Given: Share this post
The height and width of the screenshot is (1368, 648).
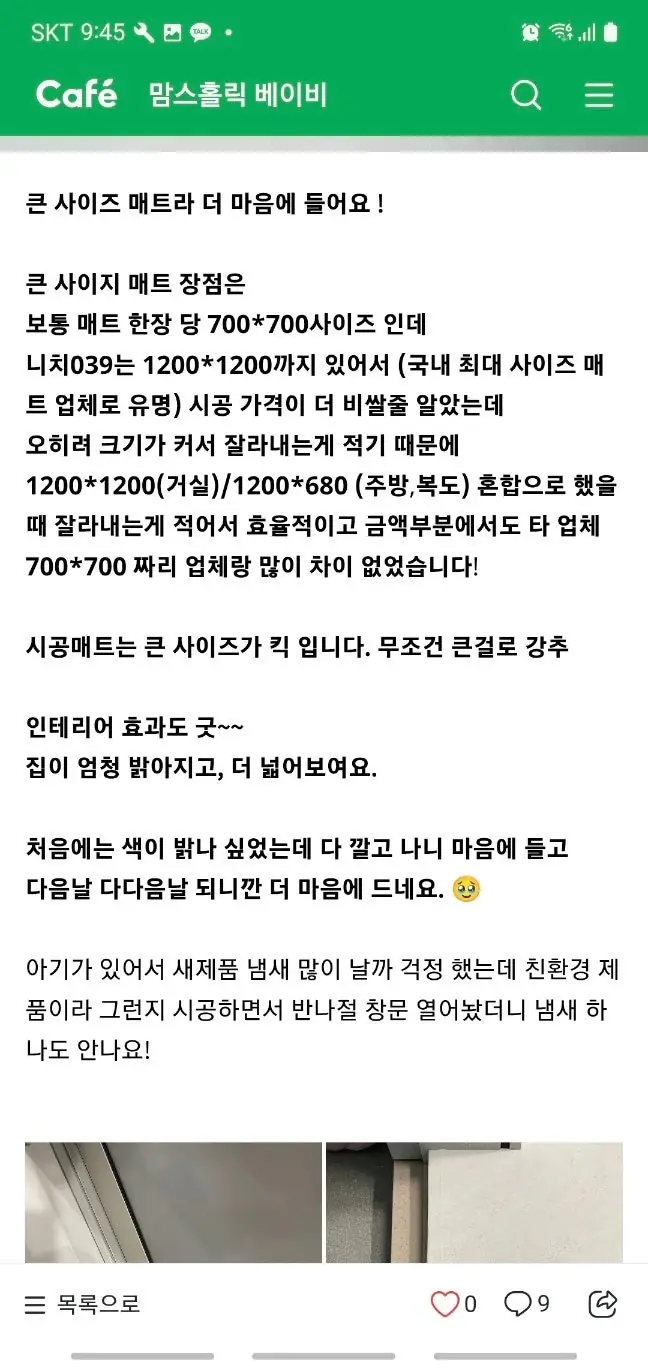Looking at the screenshot, I should click(x=604, y=1303).
